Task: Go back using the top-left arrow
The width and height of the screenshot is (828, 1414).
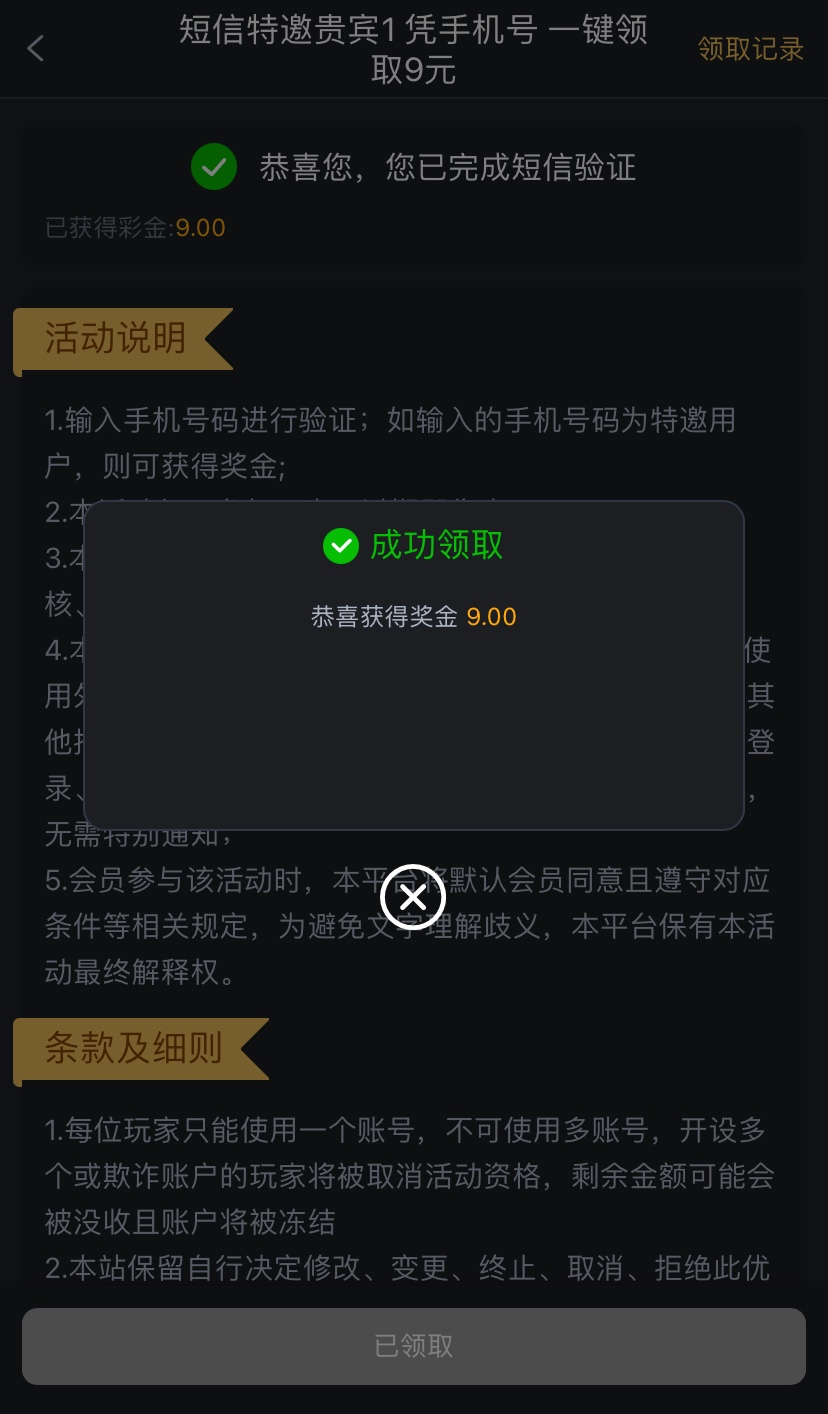Action: tap(36, 48)
